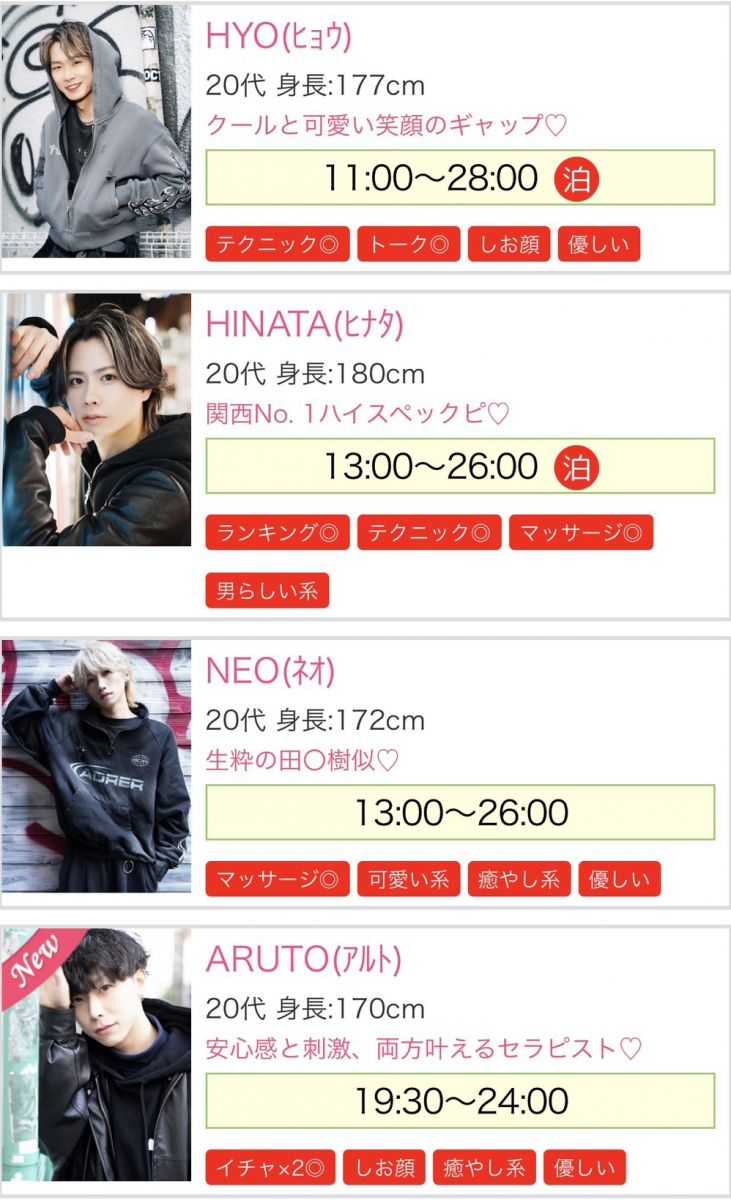Tap the ARUTO(アルト) name link

click(303, 959)
